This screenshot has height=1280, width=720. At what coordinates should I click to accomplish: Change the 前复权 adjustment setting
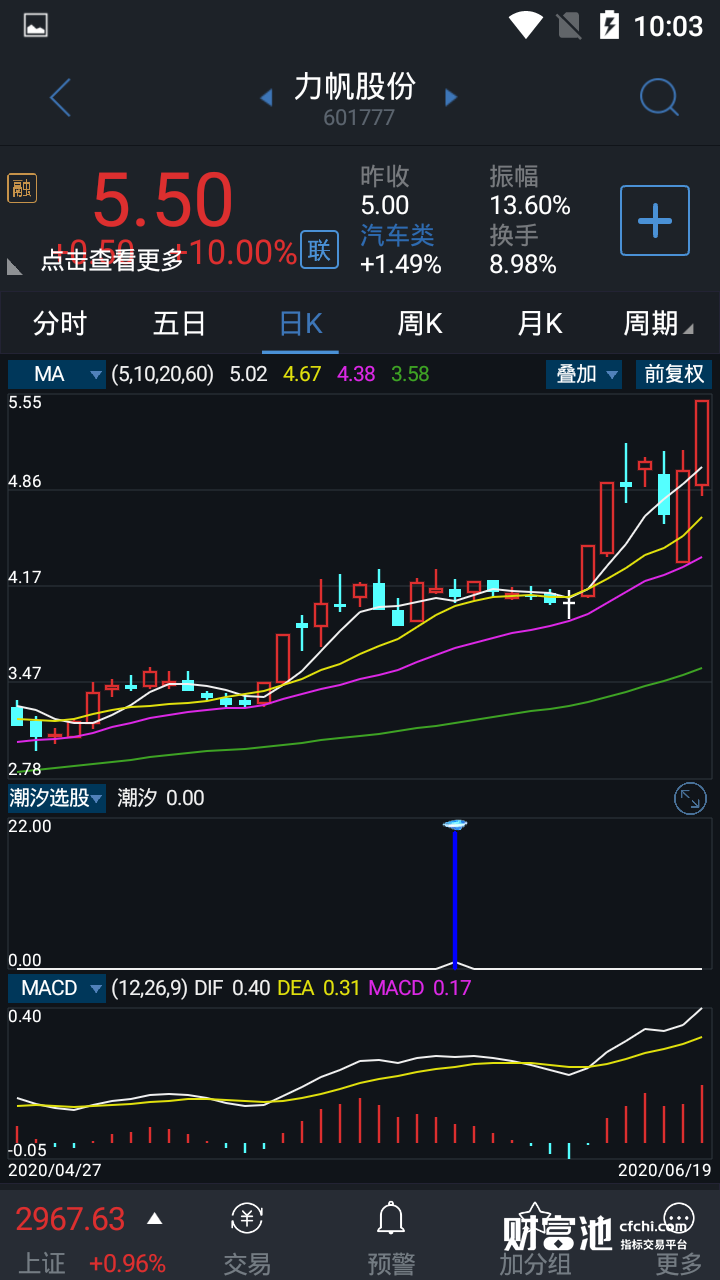click(x=674, y=374)
